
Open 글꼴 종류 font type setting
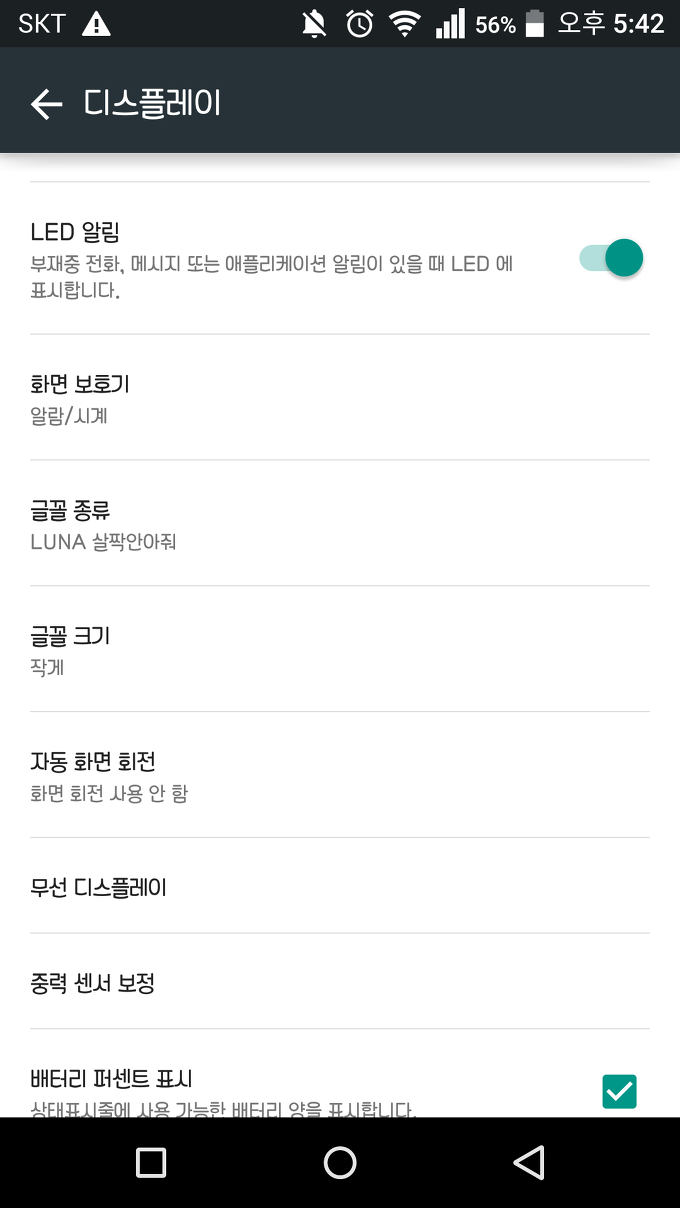340,524
